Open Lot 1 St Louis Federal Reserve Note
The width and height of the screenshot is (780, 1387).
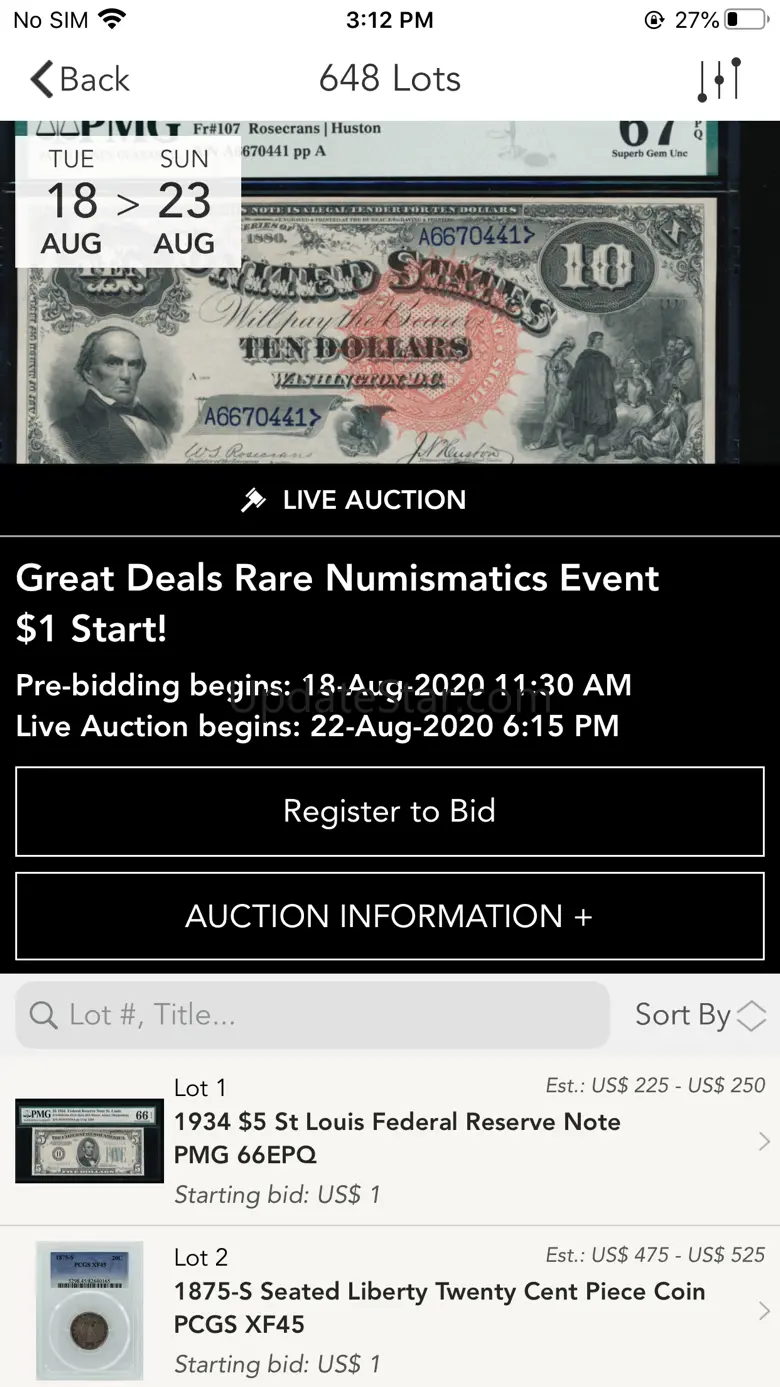coord(390,1140)
